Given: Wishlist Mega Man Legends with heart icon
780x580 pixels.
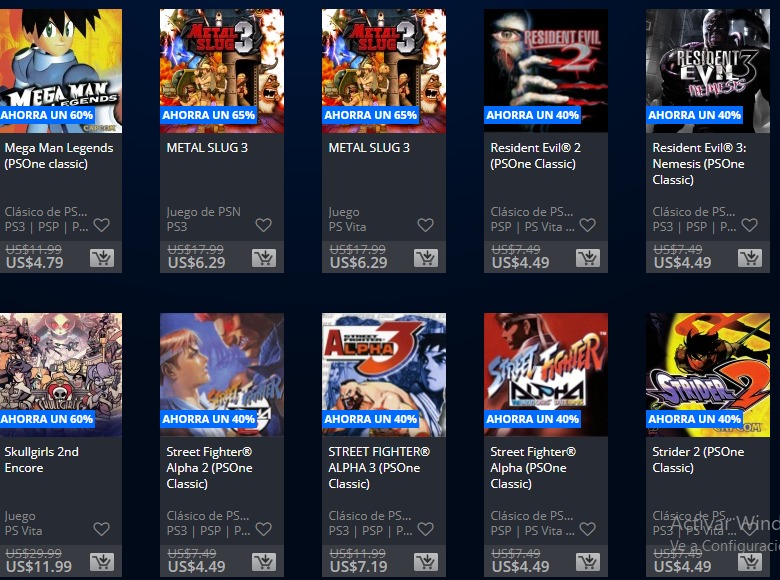Looking at the screenshot, I should (x=101, y=225).
